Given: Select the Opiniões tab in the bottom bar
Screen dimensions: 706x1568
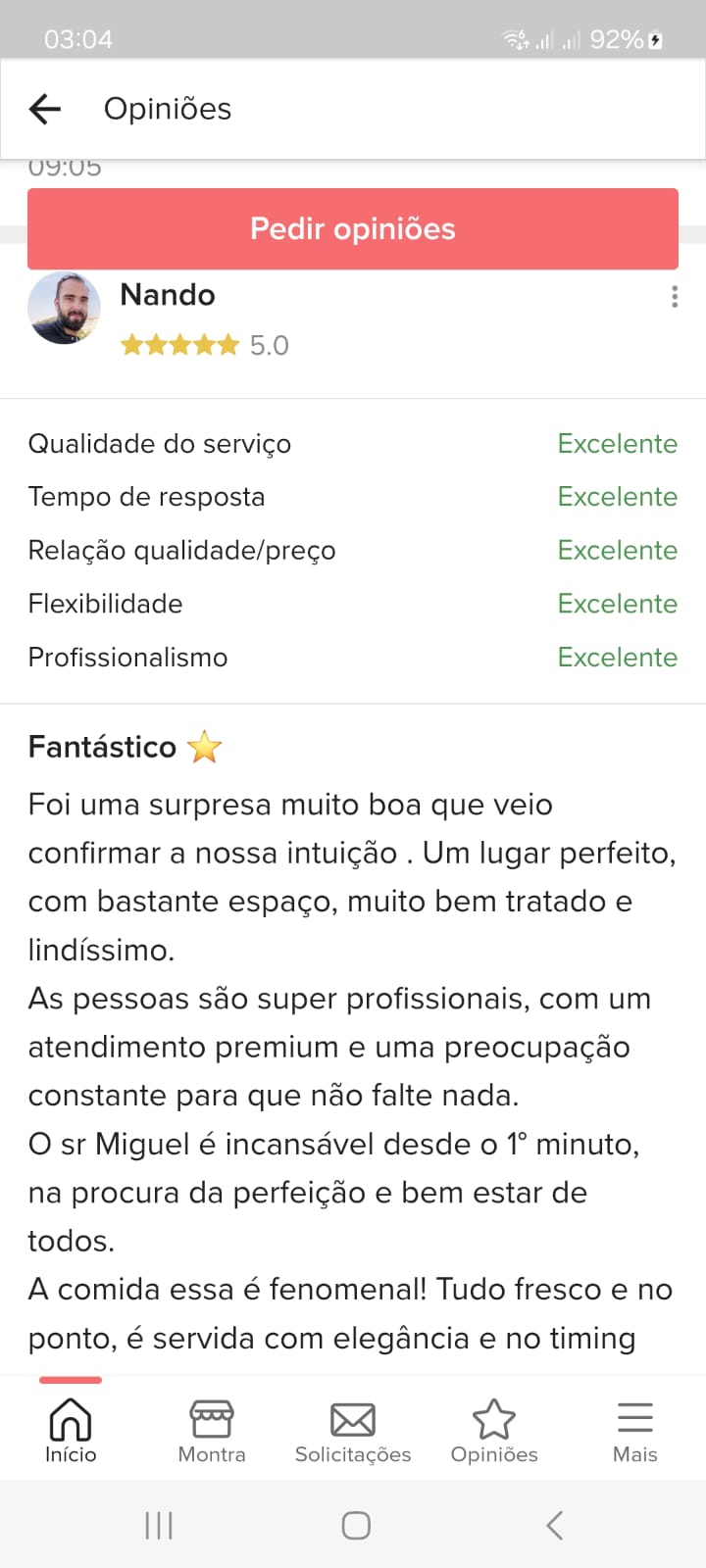Looking at the screenshot, I should [x=494, y=1431].
